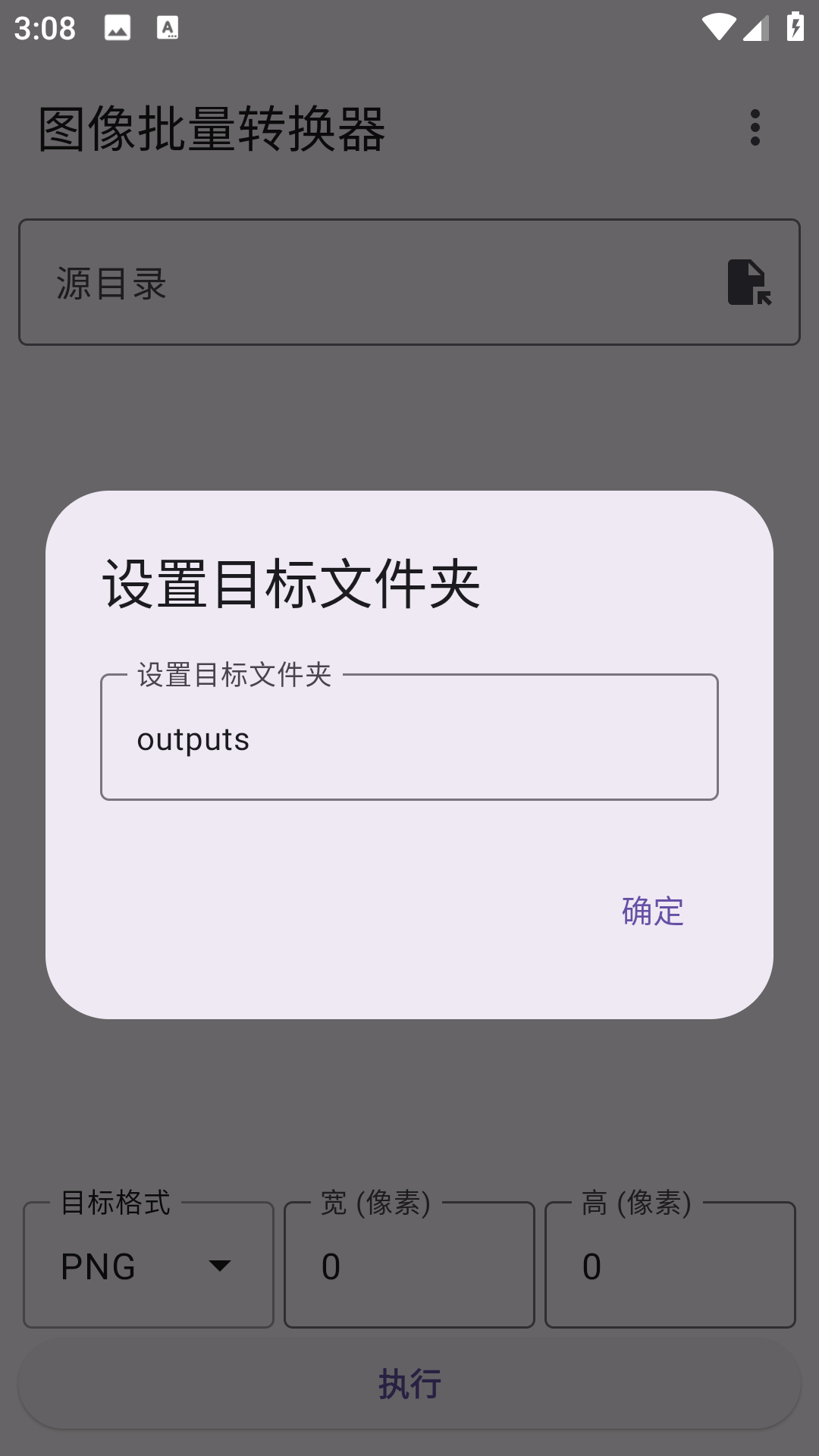Tap the keyboard notification icon
Image resolution: width=819 pixels, height=1456 pixels.
[x=168, y=29]
